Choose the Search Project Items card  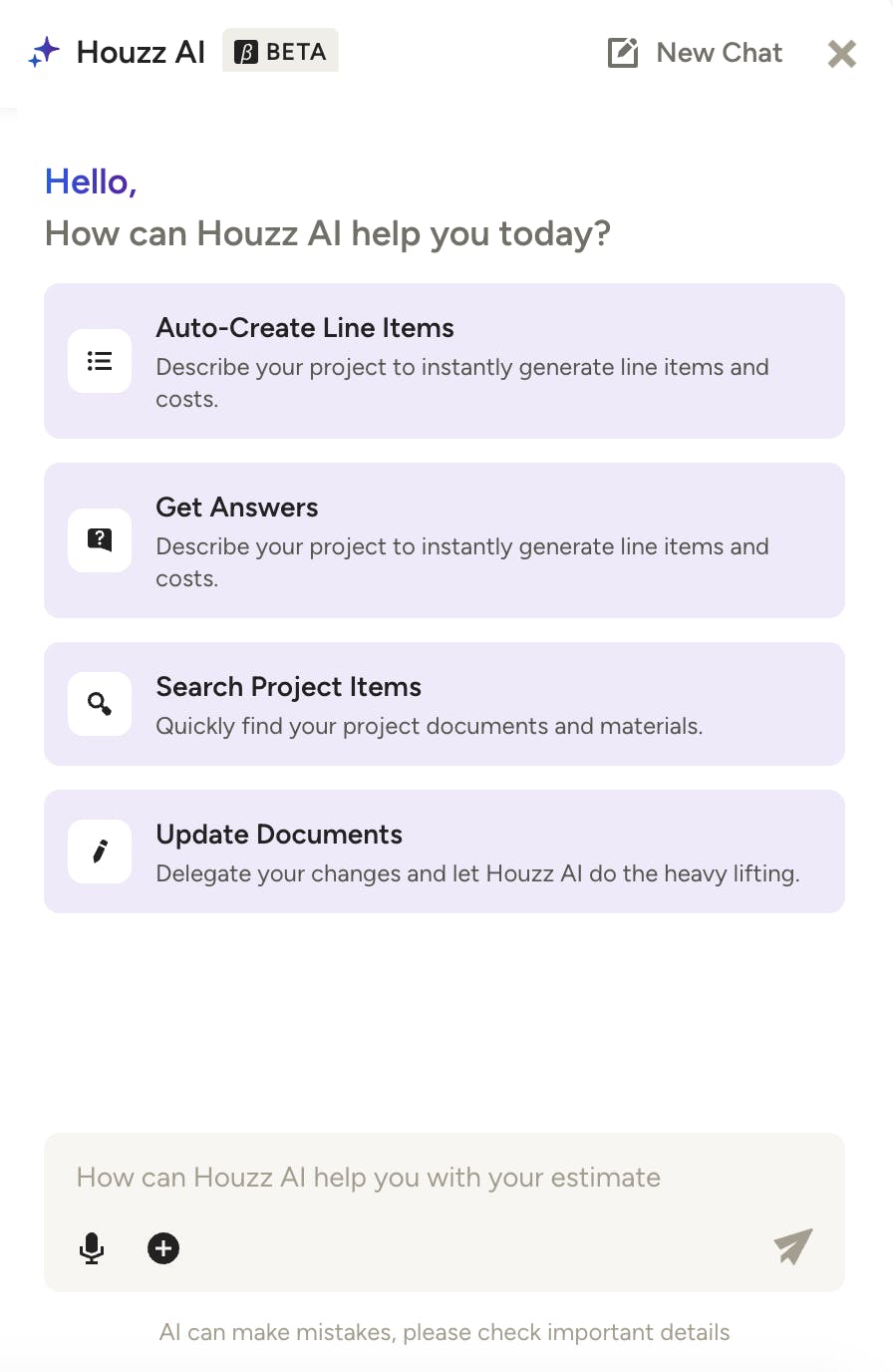445,704
